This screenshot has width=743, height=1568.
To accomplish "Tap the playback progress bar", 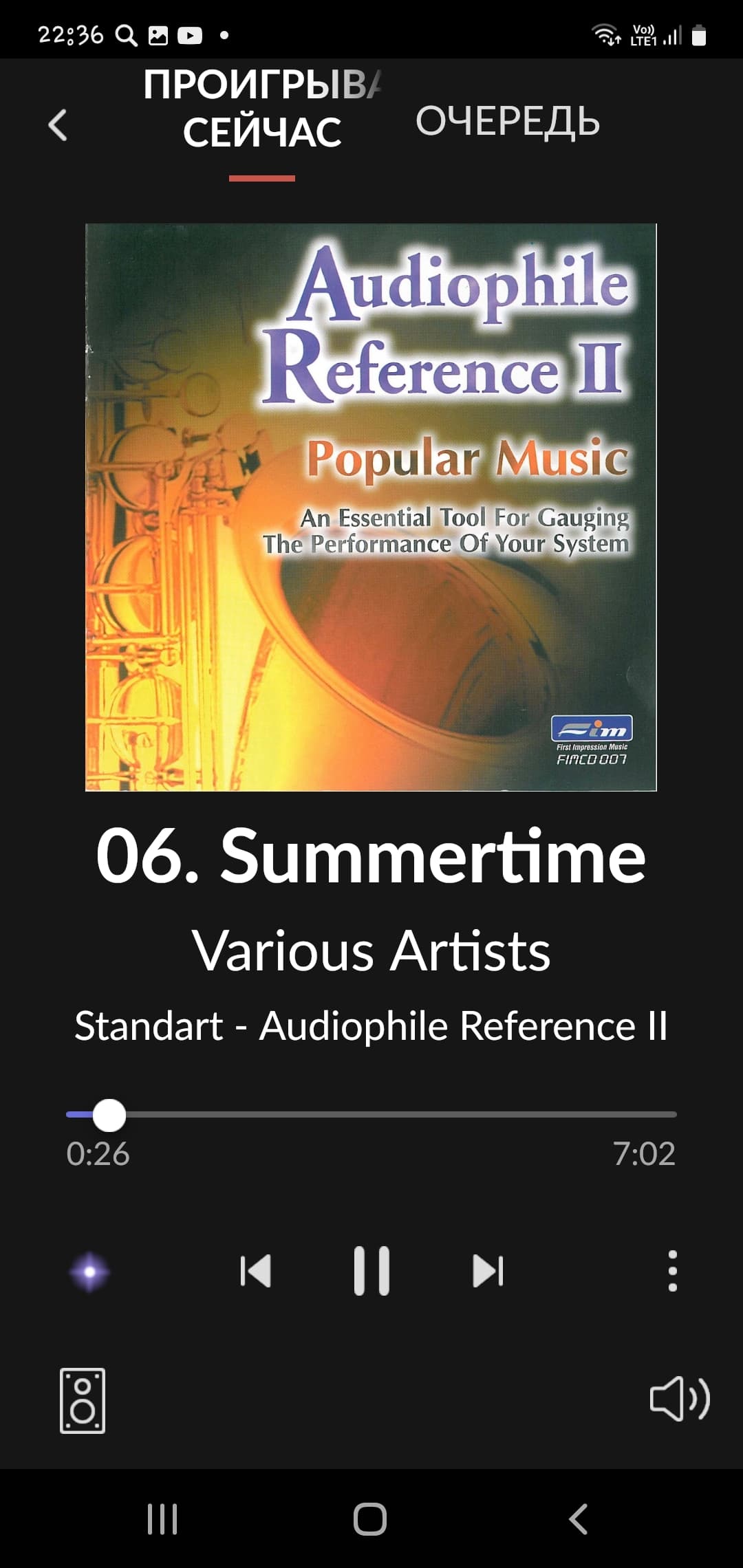I will pos(371,1114).
